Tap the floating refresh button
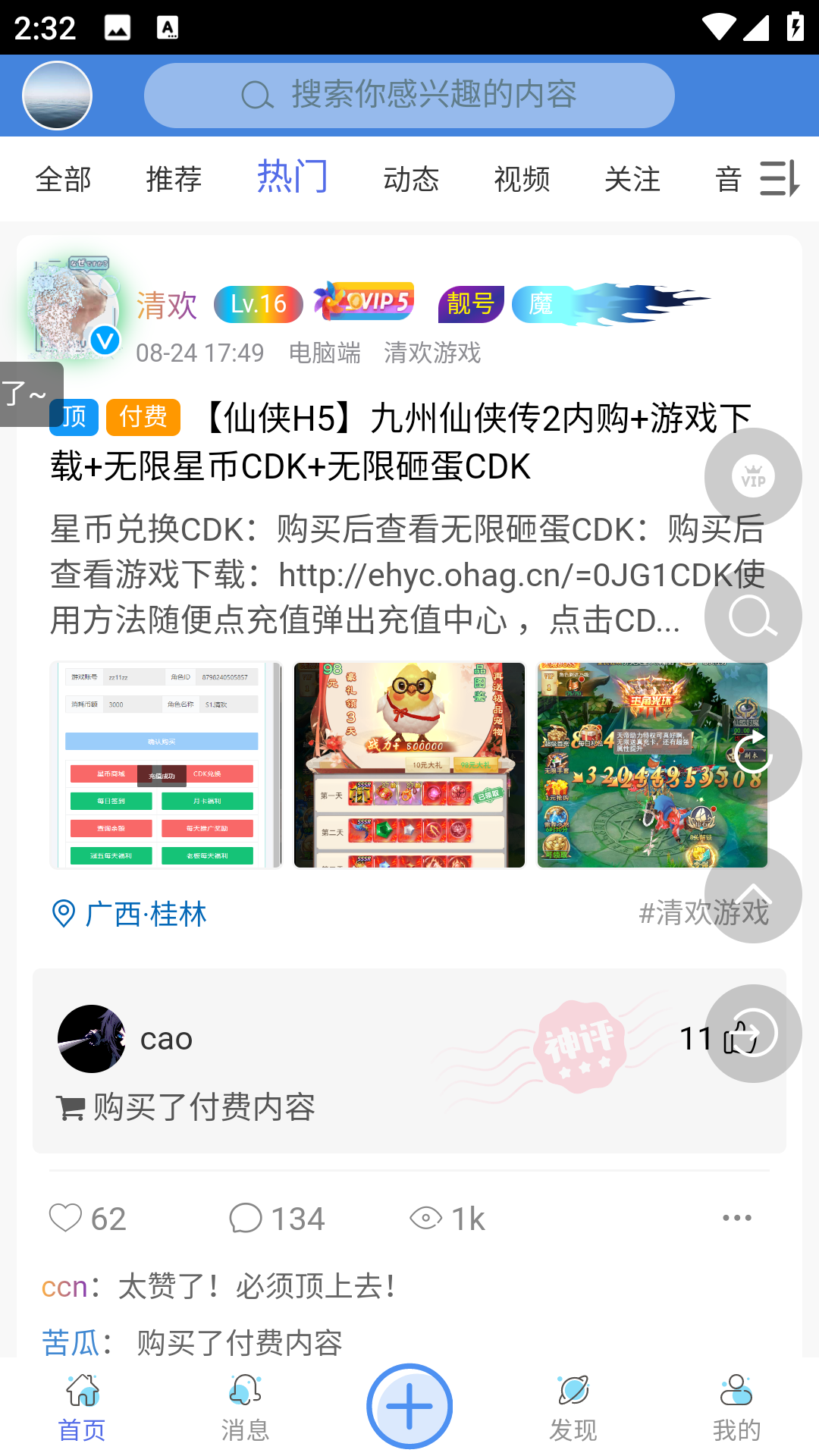Screen dimensions: 819x1456 [753, 755]
